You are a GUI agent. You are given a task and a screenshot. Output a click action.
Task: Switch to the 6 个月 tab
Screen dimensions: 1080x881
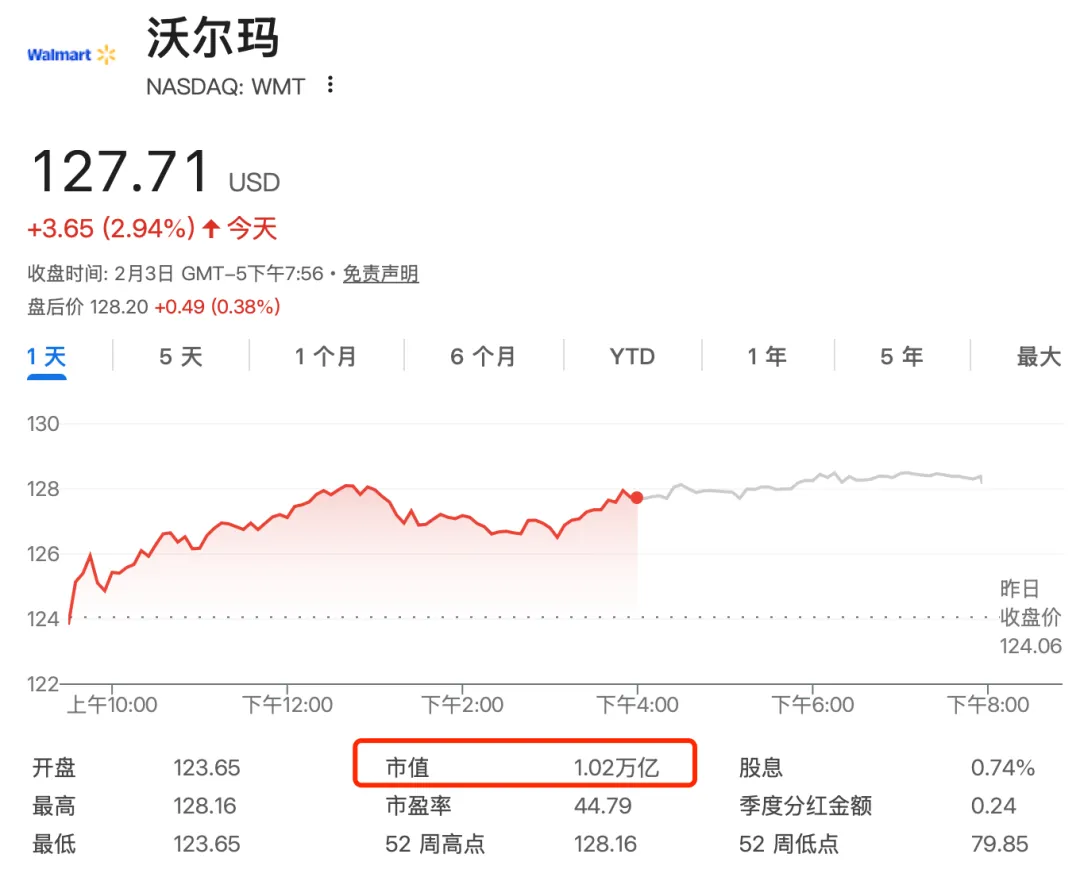(482, 357)
